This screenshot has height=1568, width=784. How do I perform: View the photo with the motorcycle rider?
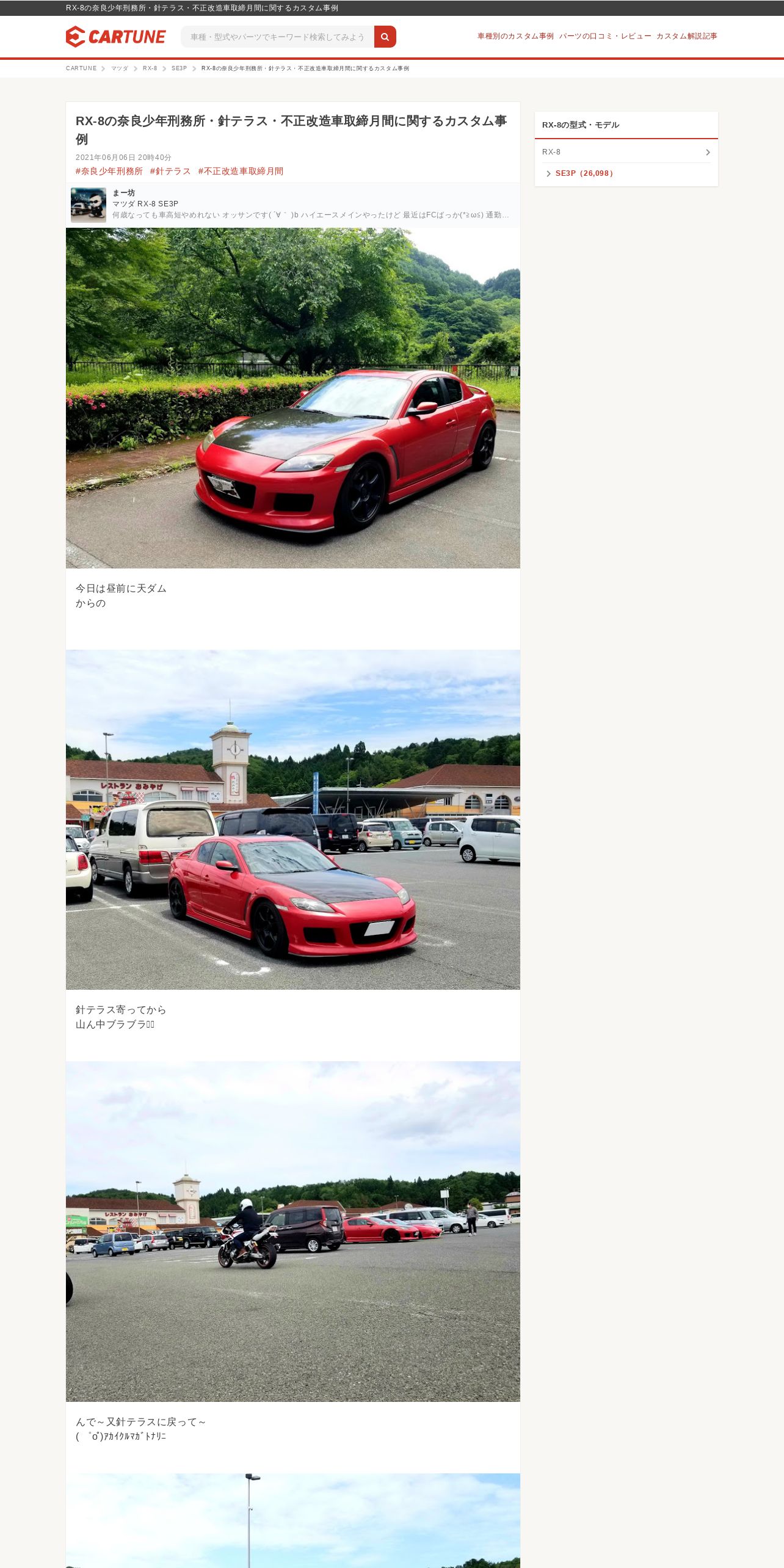point(293,1232)
